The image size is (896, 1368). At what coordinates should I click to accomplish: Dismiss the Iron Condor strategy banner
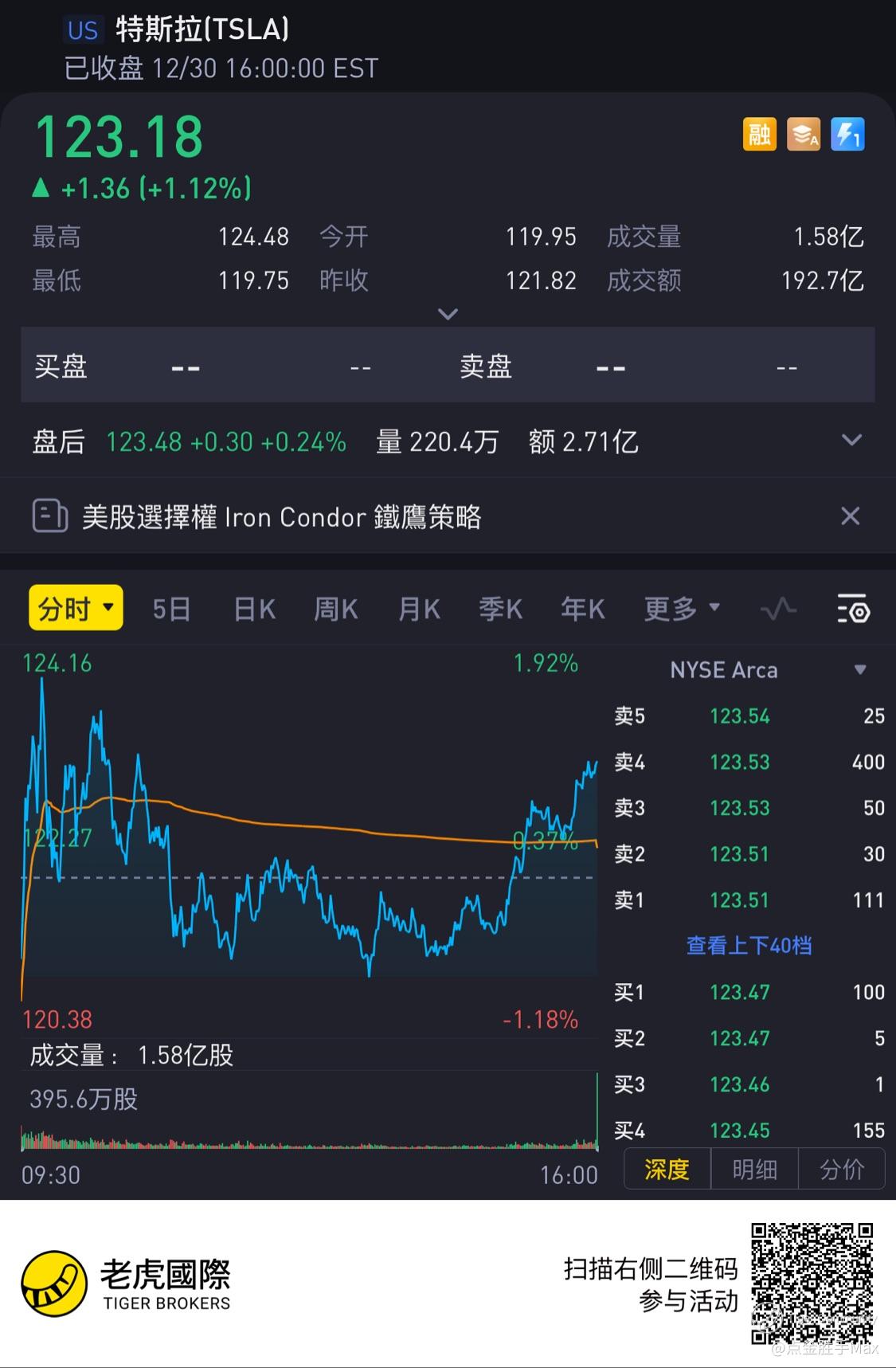click(850, 516)
